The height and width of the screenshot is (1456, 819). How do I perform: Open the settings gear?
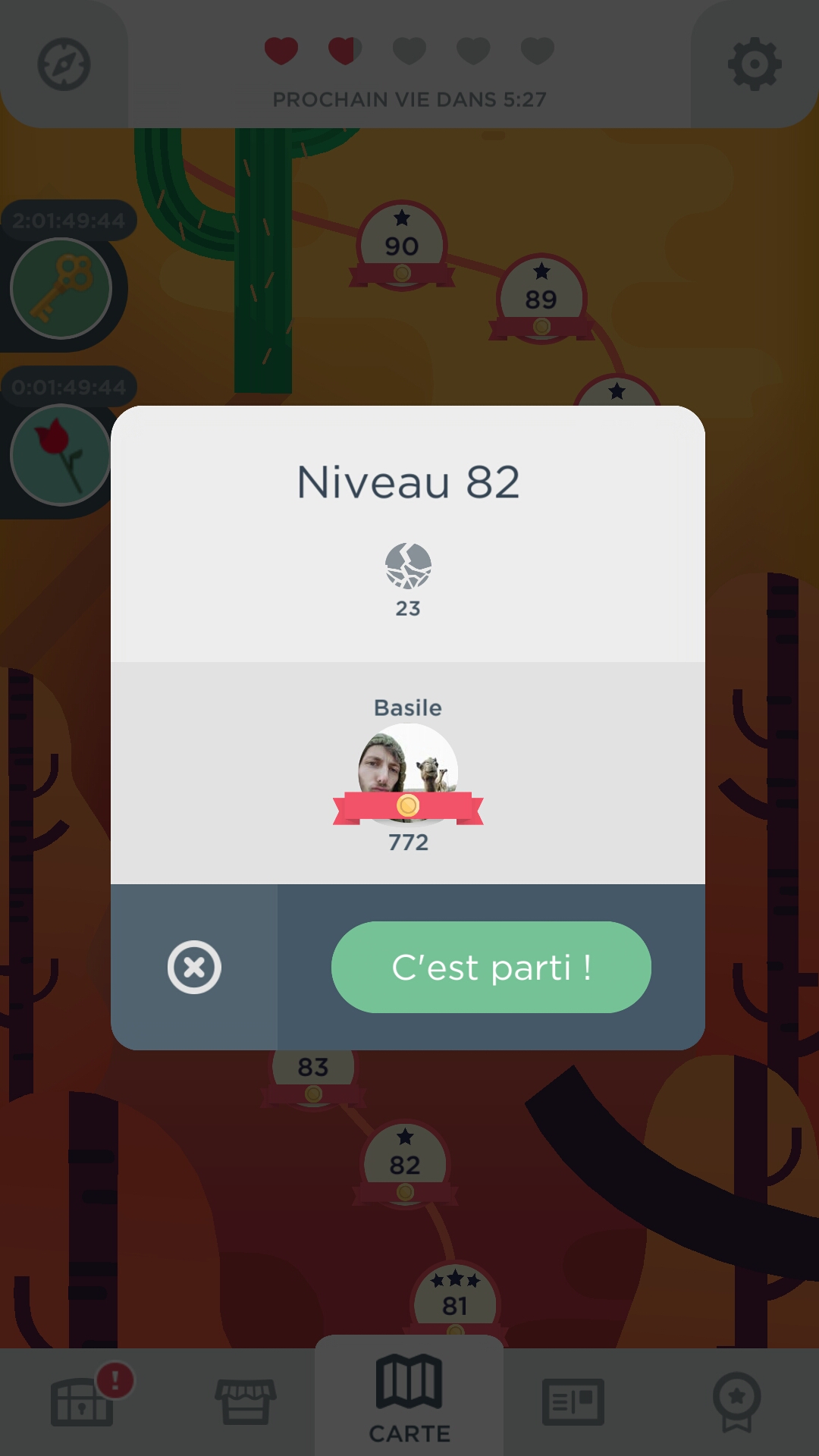(754, 64)
